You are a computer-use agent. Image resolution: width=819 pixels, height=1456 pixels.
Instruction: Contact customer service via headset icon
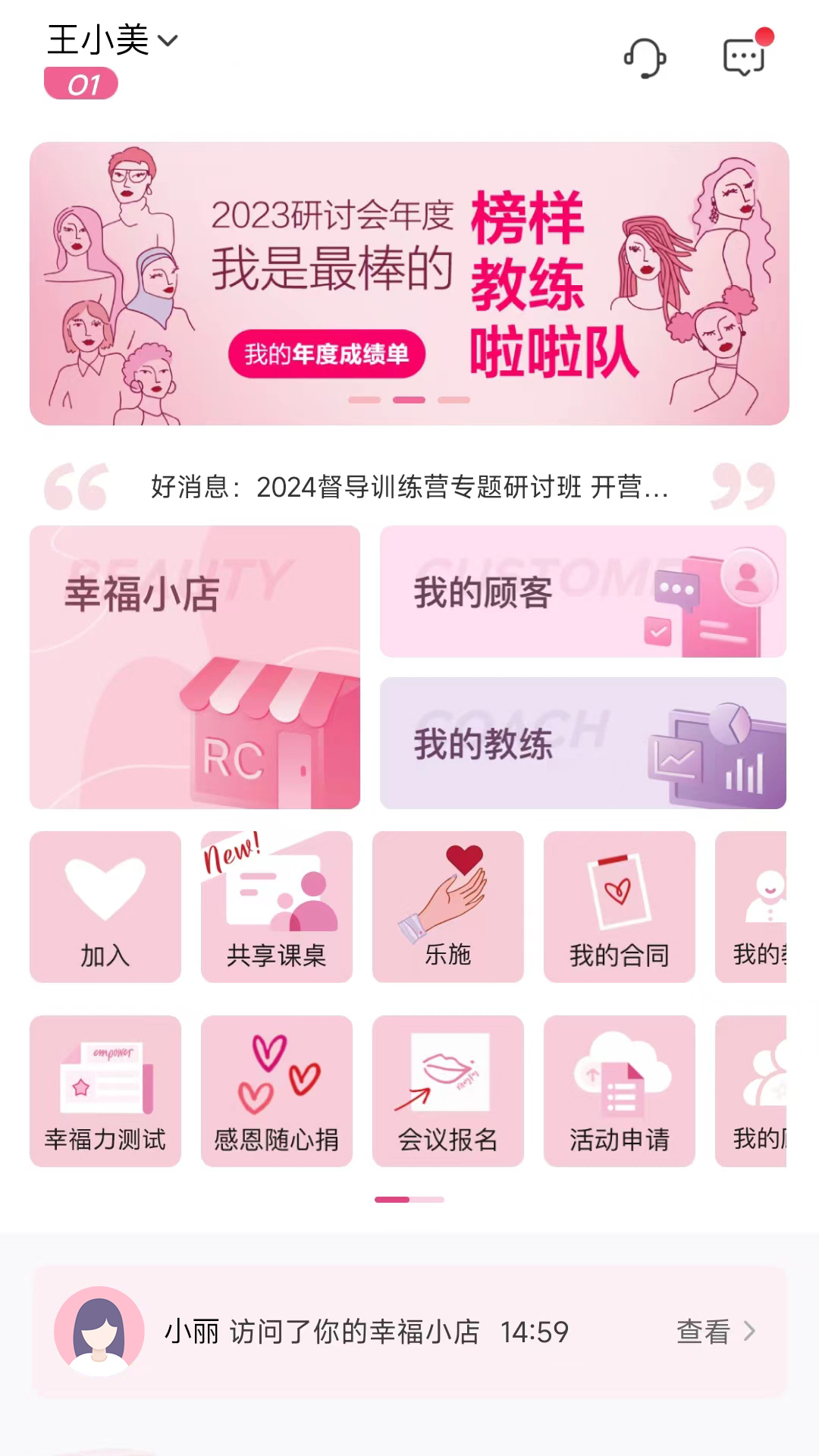coord(645,58)
